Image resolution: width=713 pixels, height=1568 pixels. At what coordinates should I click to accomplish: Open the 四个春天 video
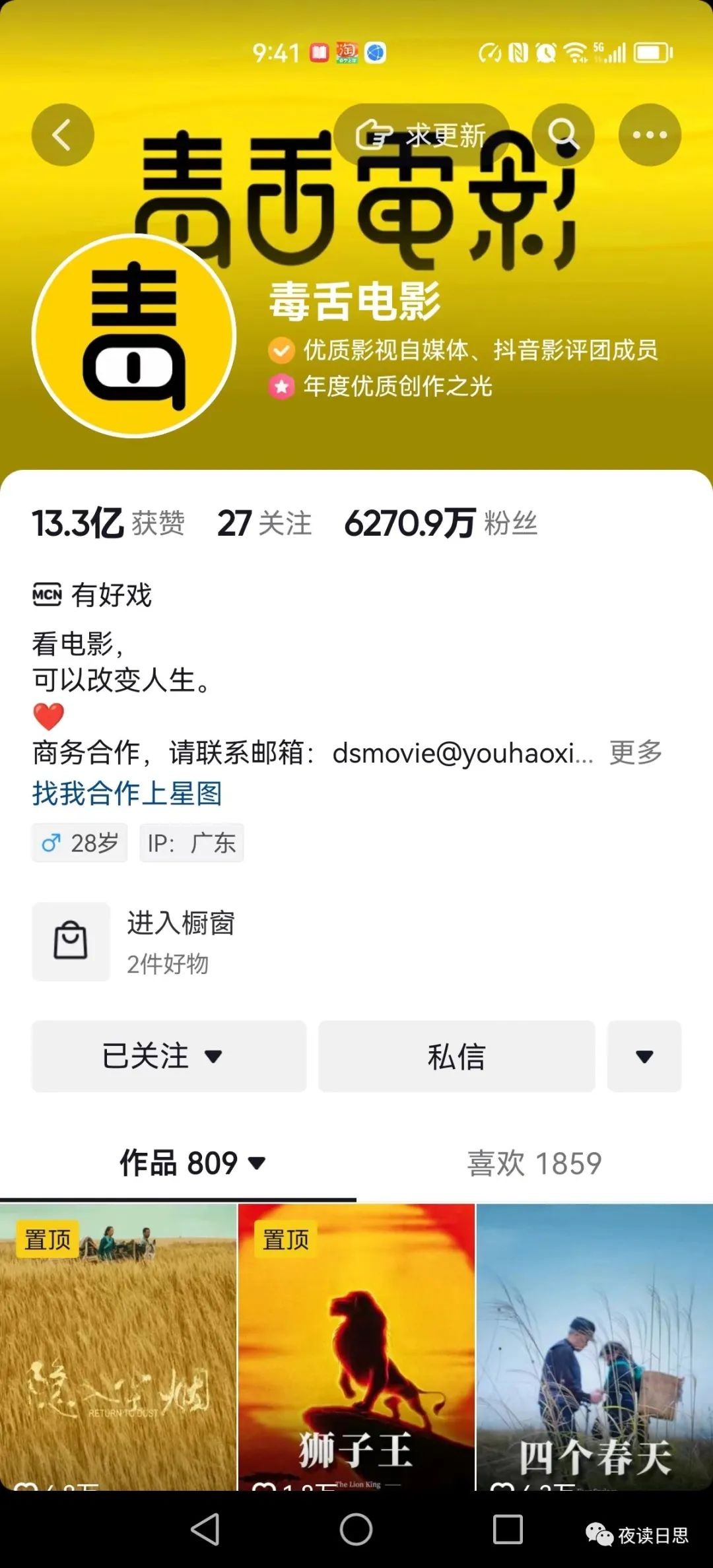coord(594,1346)
